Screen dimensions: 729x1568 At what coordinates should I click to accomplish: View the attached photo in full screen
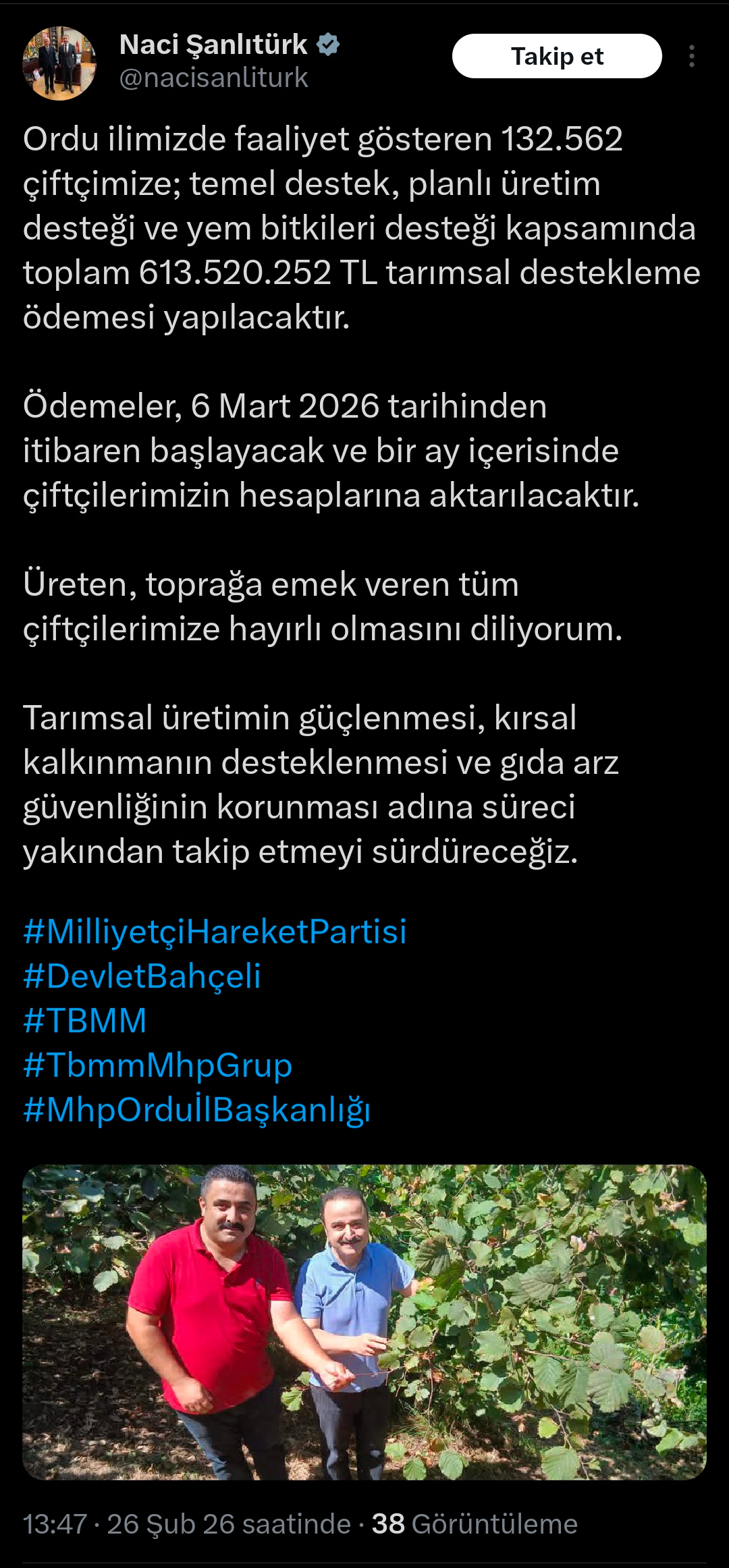click(364, 1322)
